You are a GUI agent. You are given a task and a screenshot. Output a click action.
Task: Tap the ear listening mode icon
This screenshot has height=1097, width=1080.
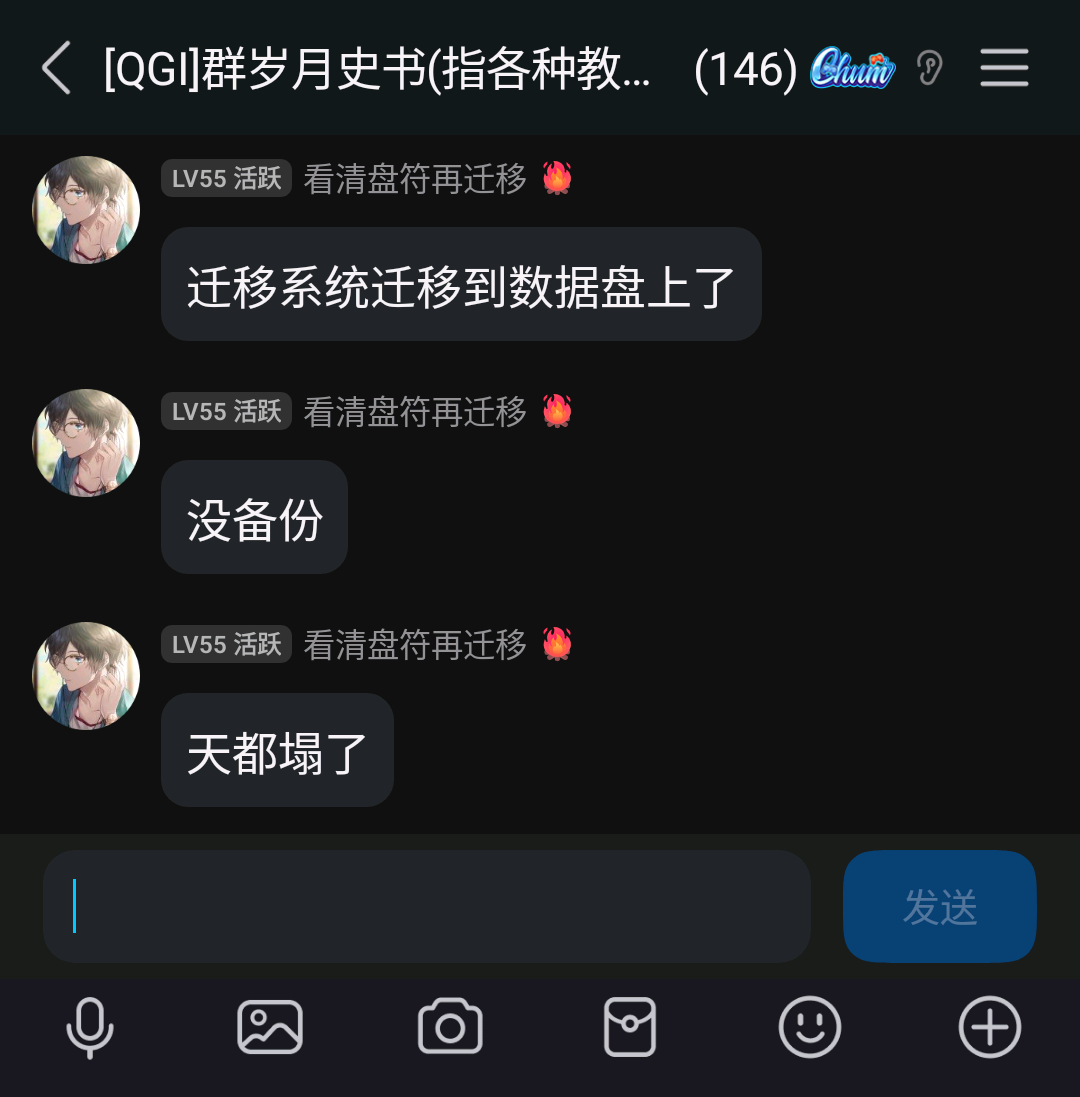[x=930, y=69]
